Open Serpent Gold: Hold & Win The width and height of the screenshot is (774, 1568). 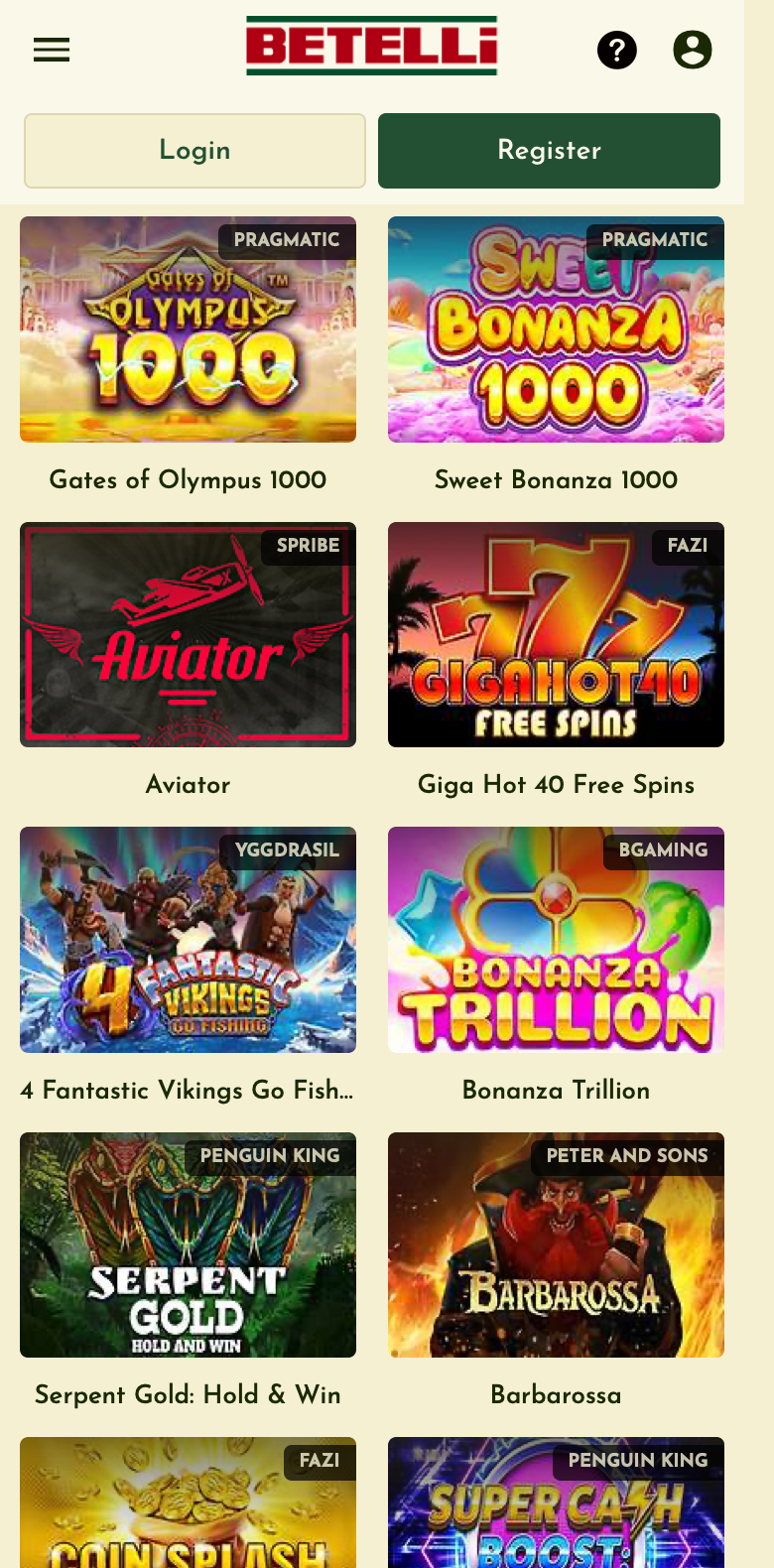188,1245
